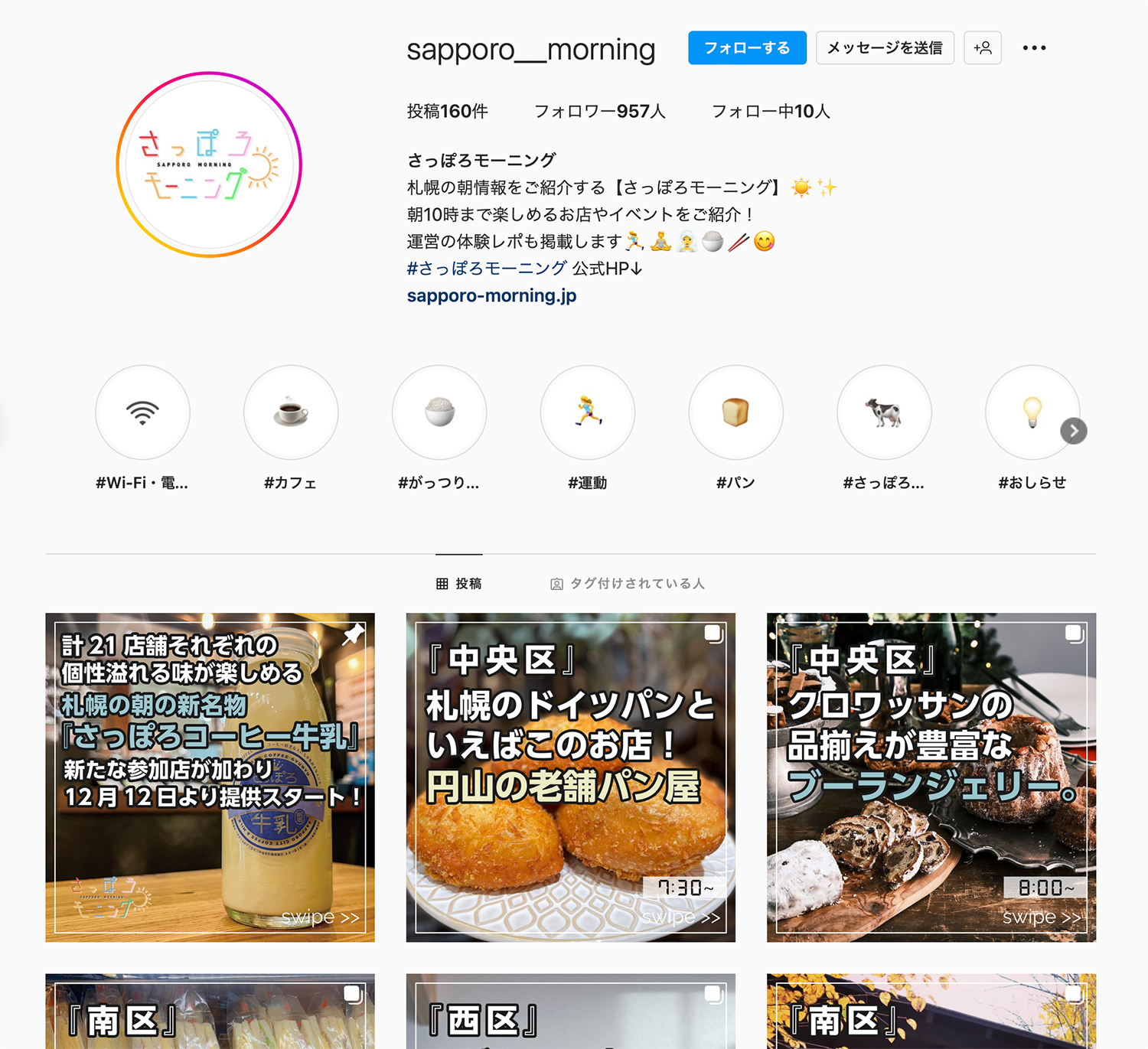1148x1049 pixels.
Task: Tap the blue フォローする follow button
Action: point(747,47)
